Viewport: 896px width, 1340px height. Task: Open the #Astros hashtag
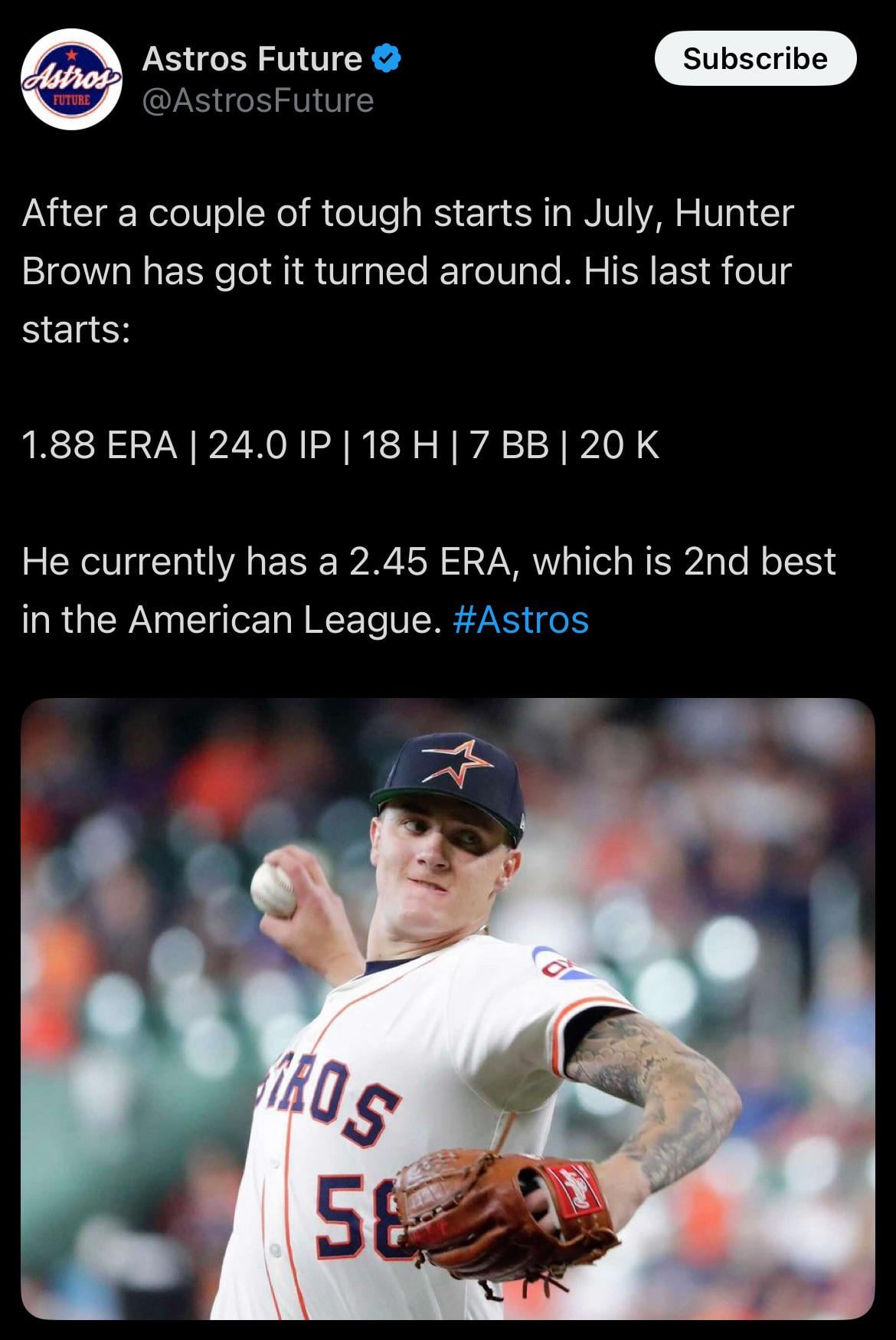coord(521,620)
